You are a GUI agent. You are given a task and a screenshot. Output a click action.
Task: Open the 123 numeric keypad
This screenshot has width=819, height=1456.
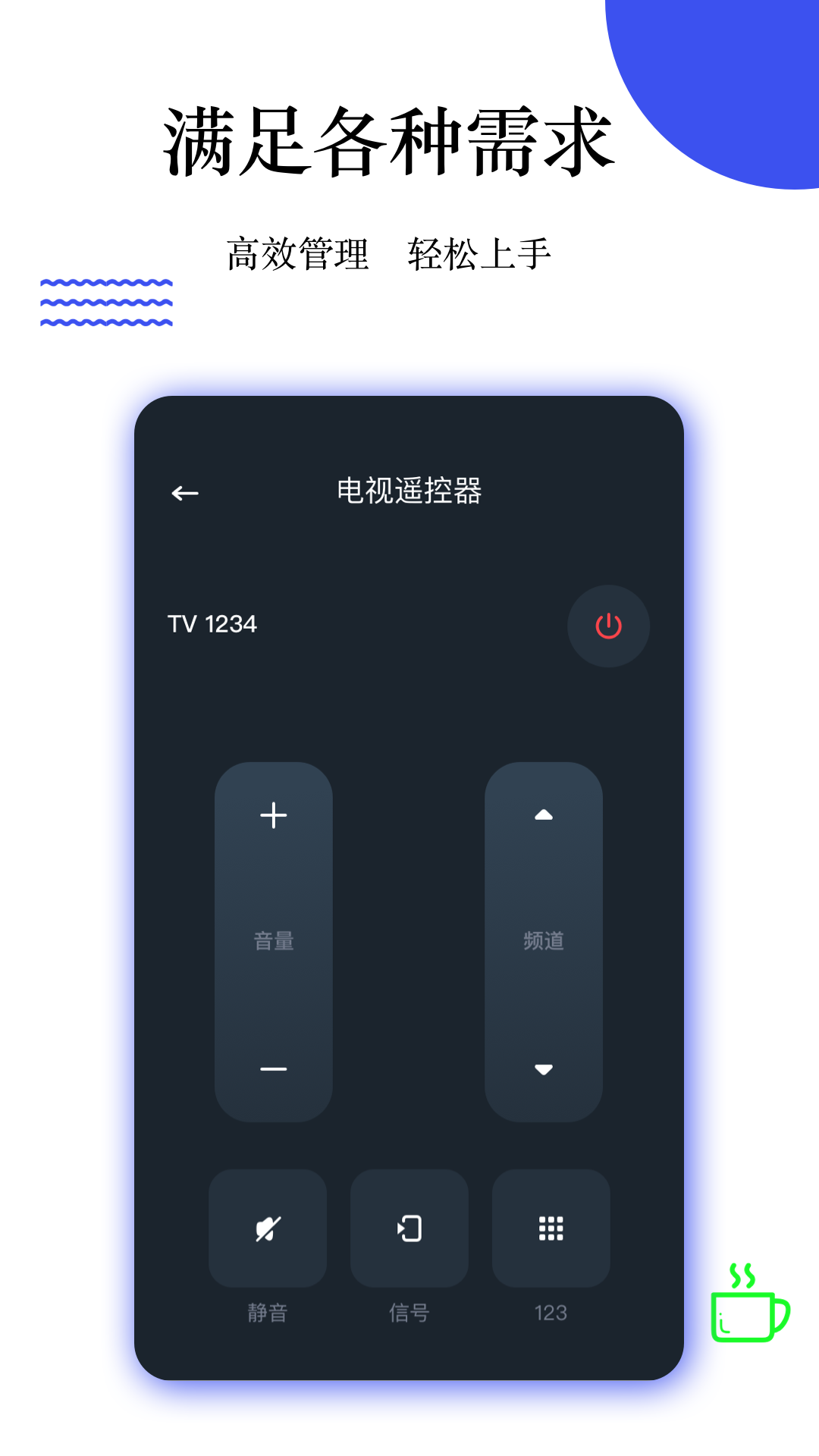pyautogui.click(x=551, y=1228)
